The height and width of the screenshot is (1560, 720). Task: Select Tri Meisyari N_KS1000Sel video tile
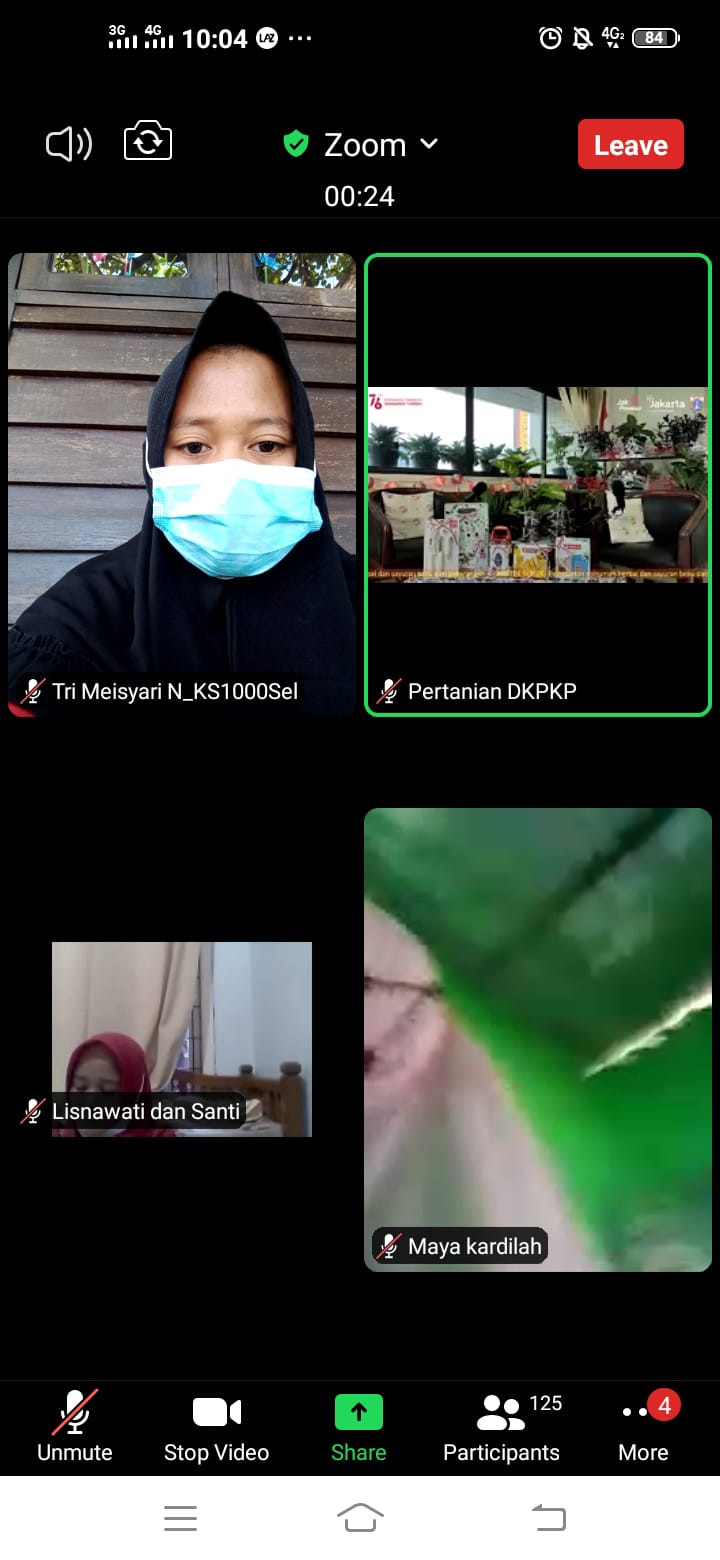tap(182, 484)
